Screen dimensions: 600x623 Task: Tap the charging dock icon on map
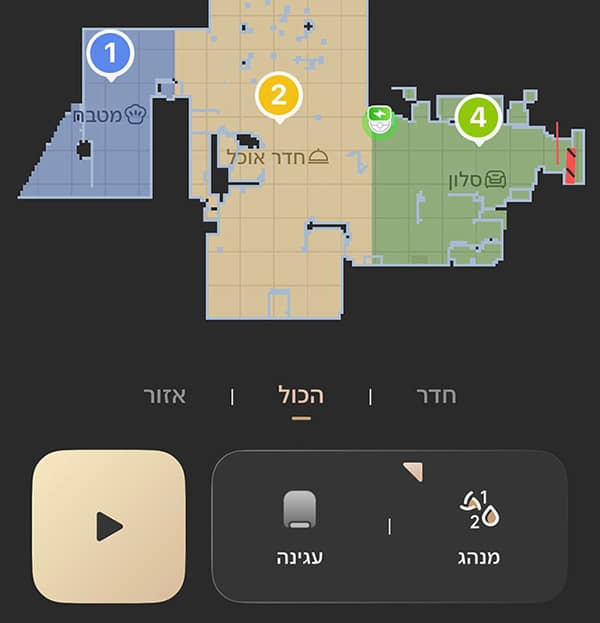(x=379, y=122)
